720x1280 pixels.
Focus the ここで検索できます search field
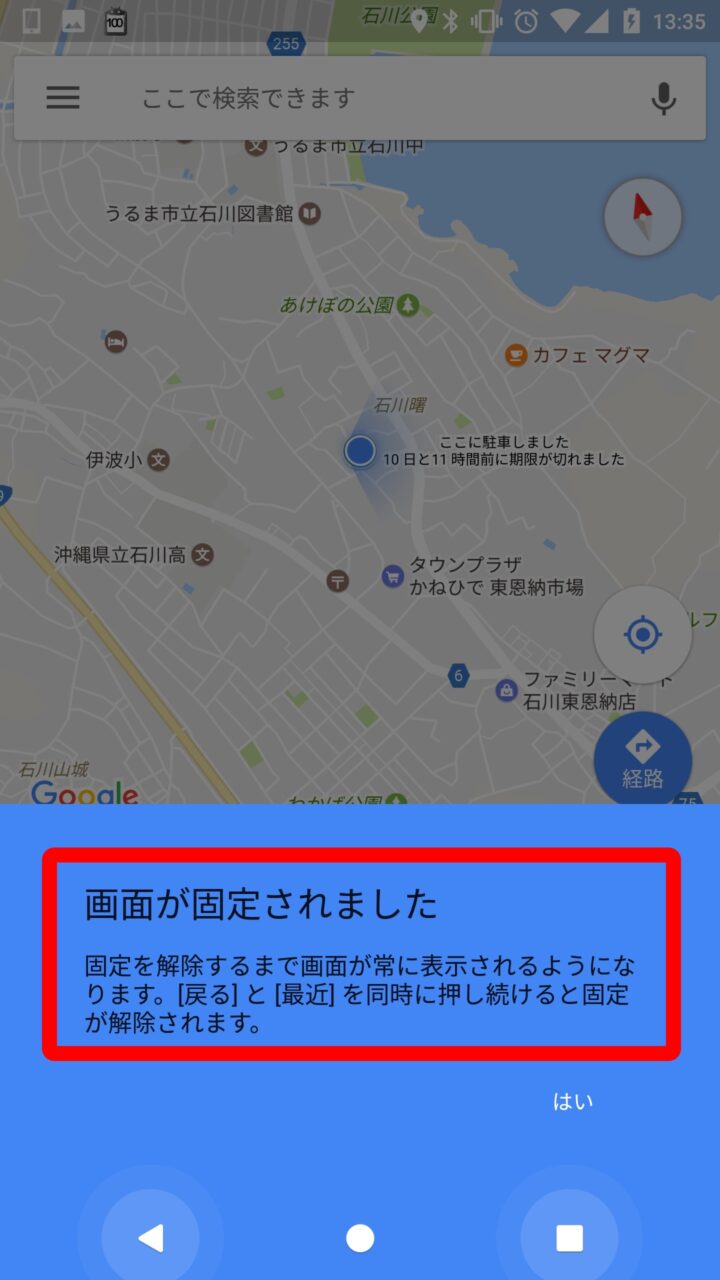pos(360,98)
